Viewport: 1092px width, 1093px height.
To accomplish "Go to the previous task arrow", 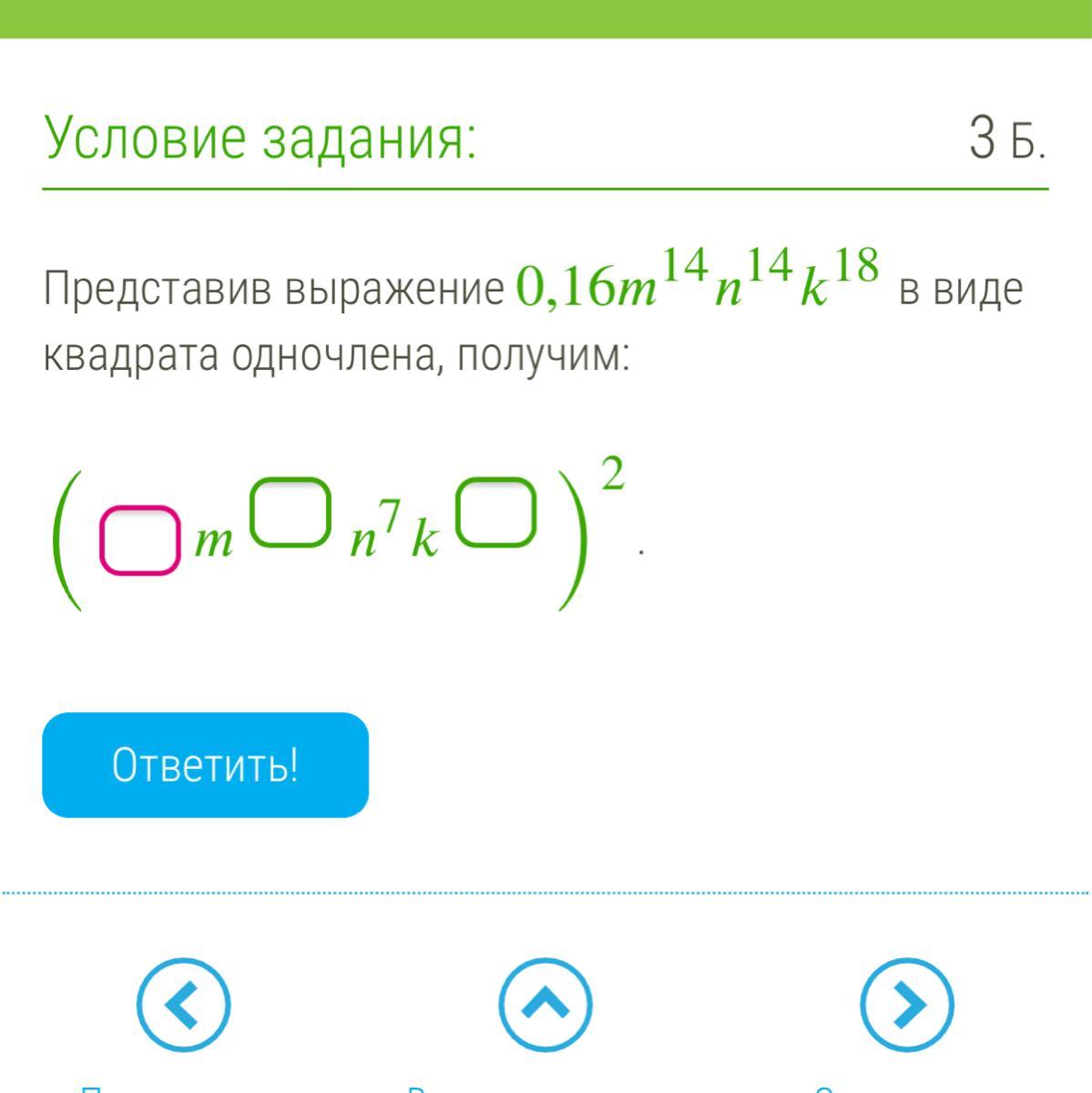I will (x=183, y=1005).
